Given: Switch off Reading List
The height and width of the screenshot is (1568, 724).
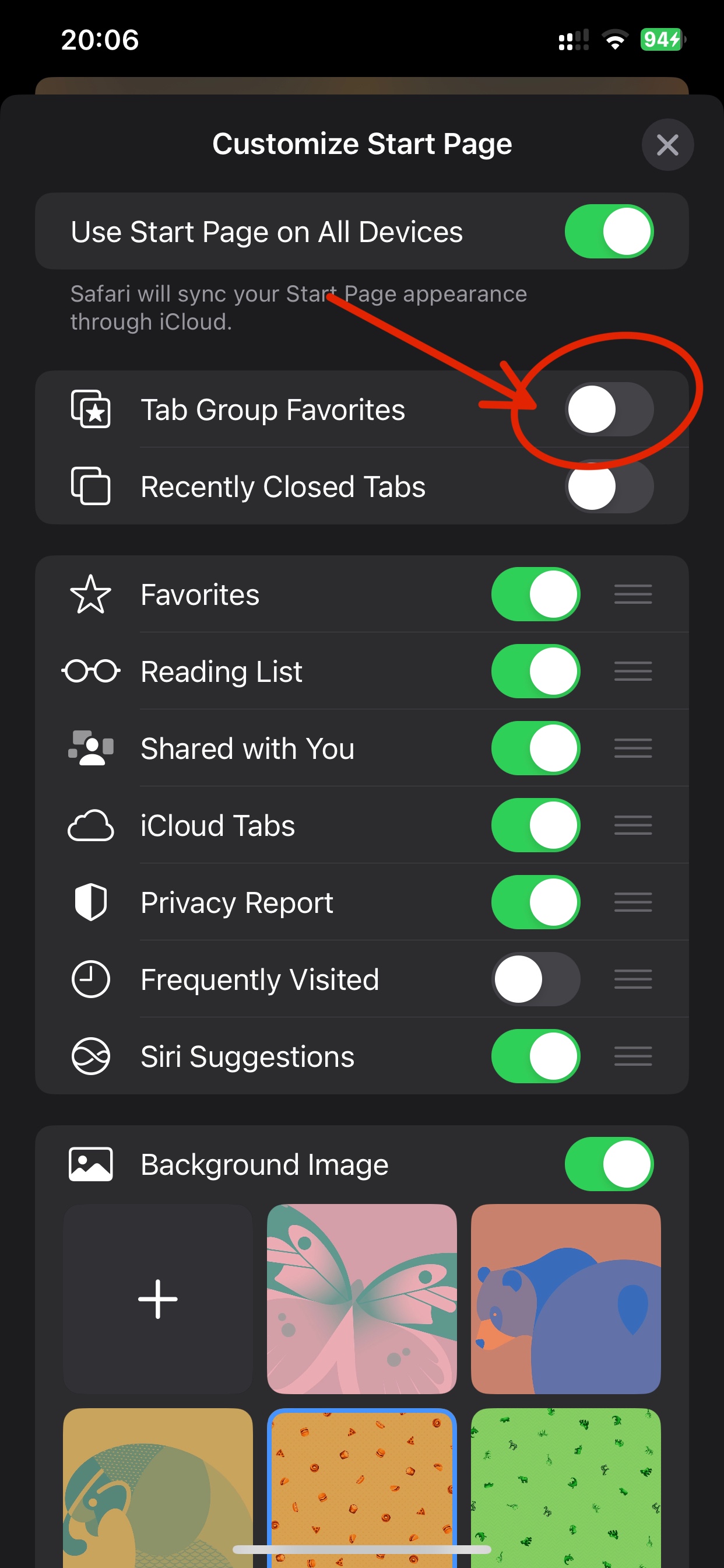Looking at the screenshot, I should tap(535, 671).
